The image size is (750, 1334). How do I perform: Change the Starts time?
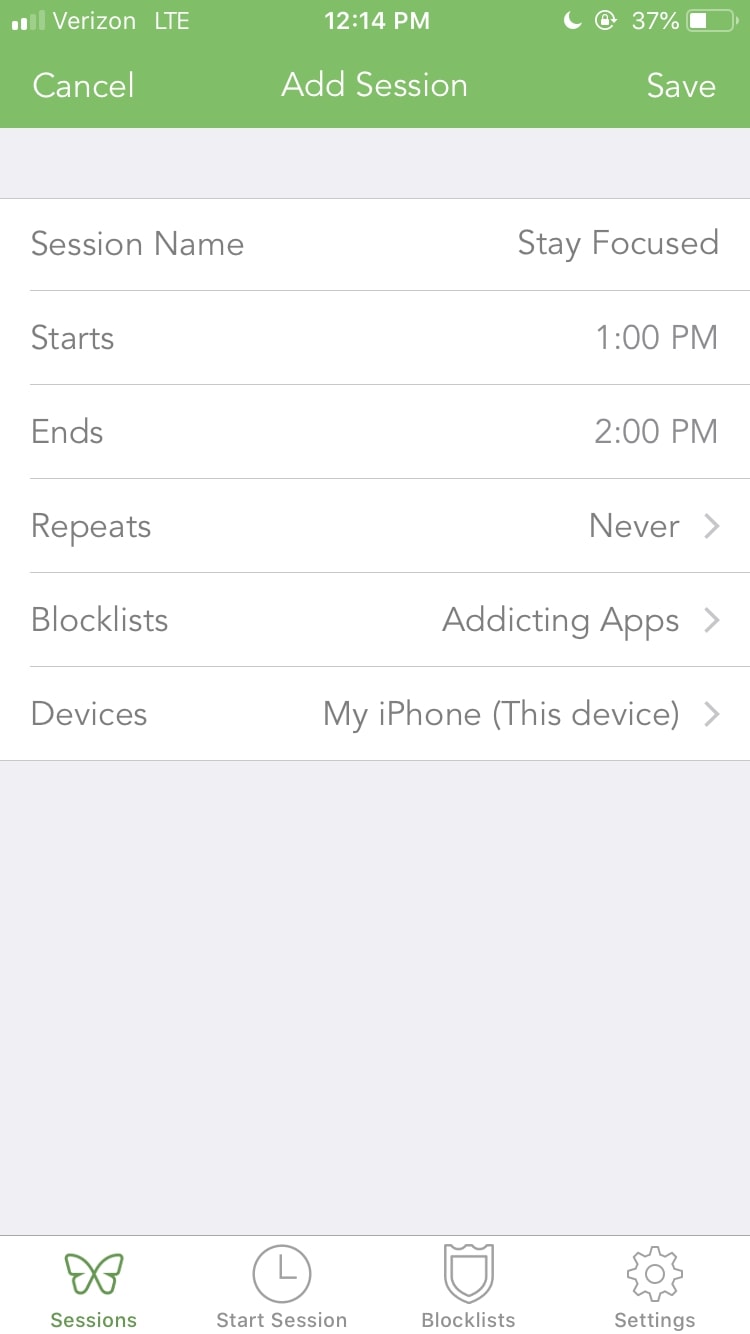pyautogui.click(x=656, y=338)
